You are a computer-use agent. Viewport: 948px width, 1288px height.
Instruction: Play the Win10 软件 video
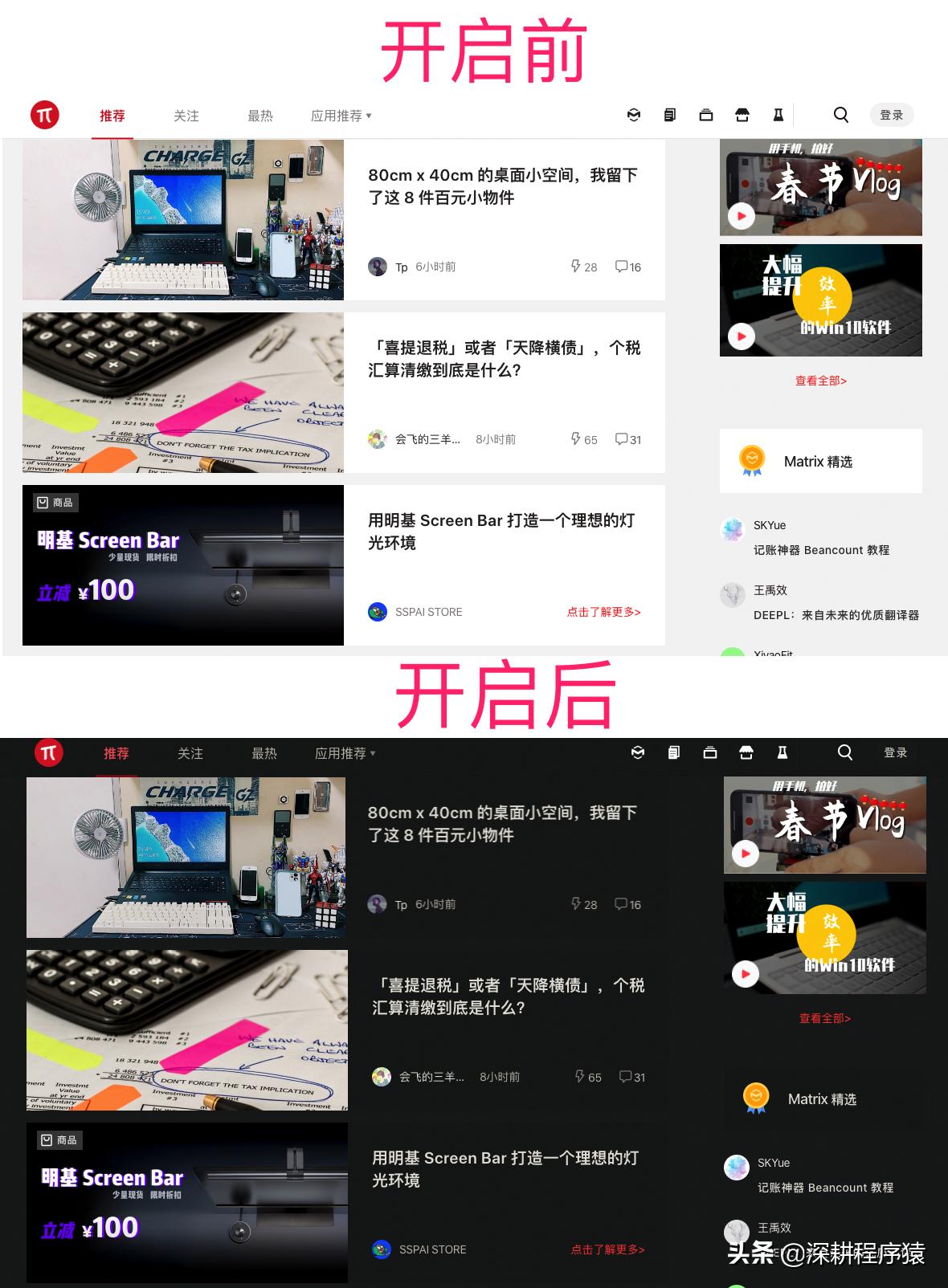click(741, 336)
